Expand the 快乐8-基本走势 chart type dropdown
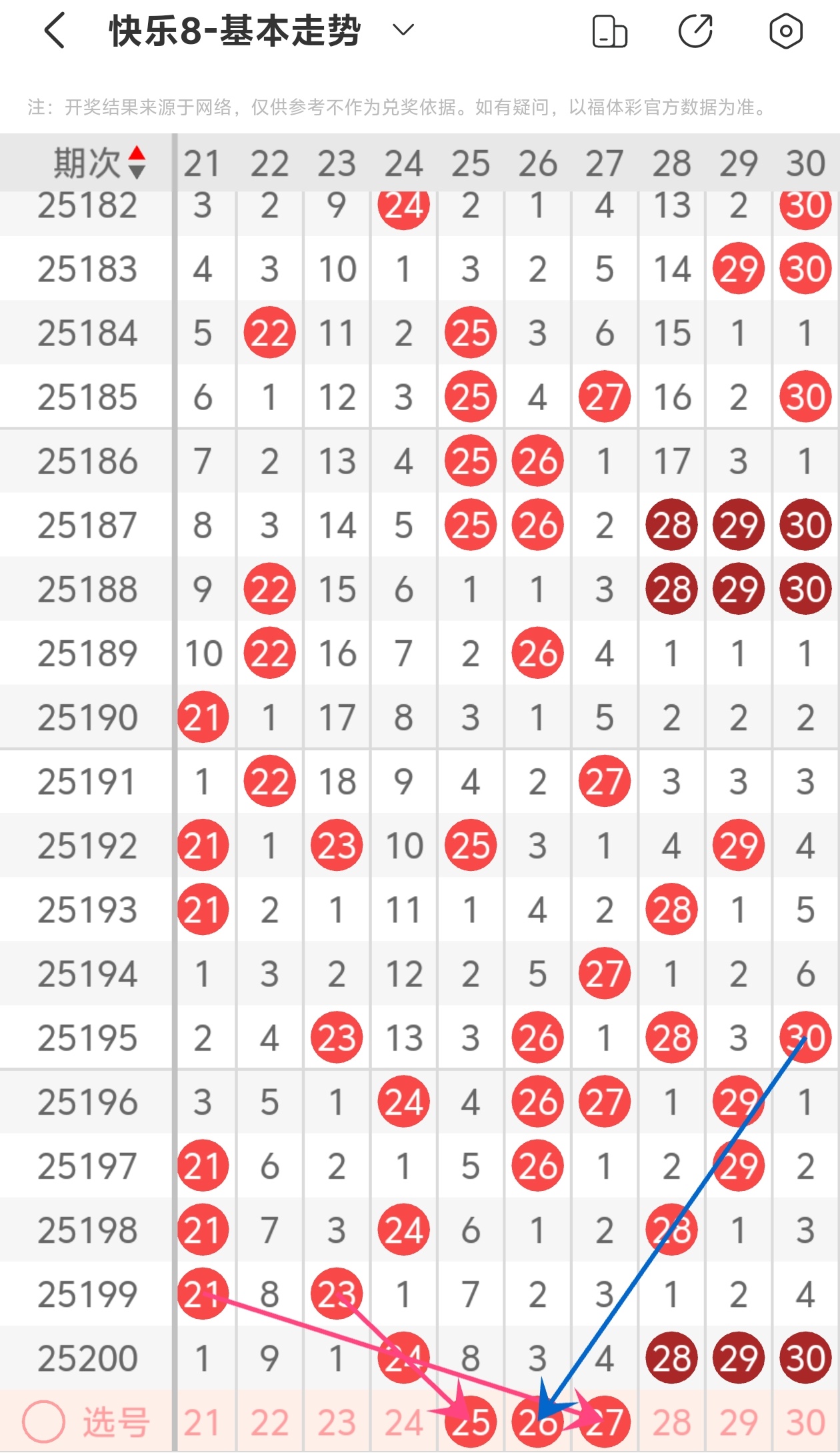The image size is (840, 1455). (x=403, y=30)
